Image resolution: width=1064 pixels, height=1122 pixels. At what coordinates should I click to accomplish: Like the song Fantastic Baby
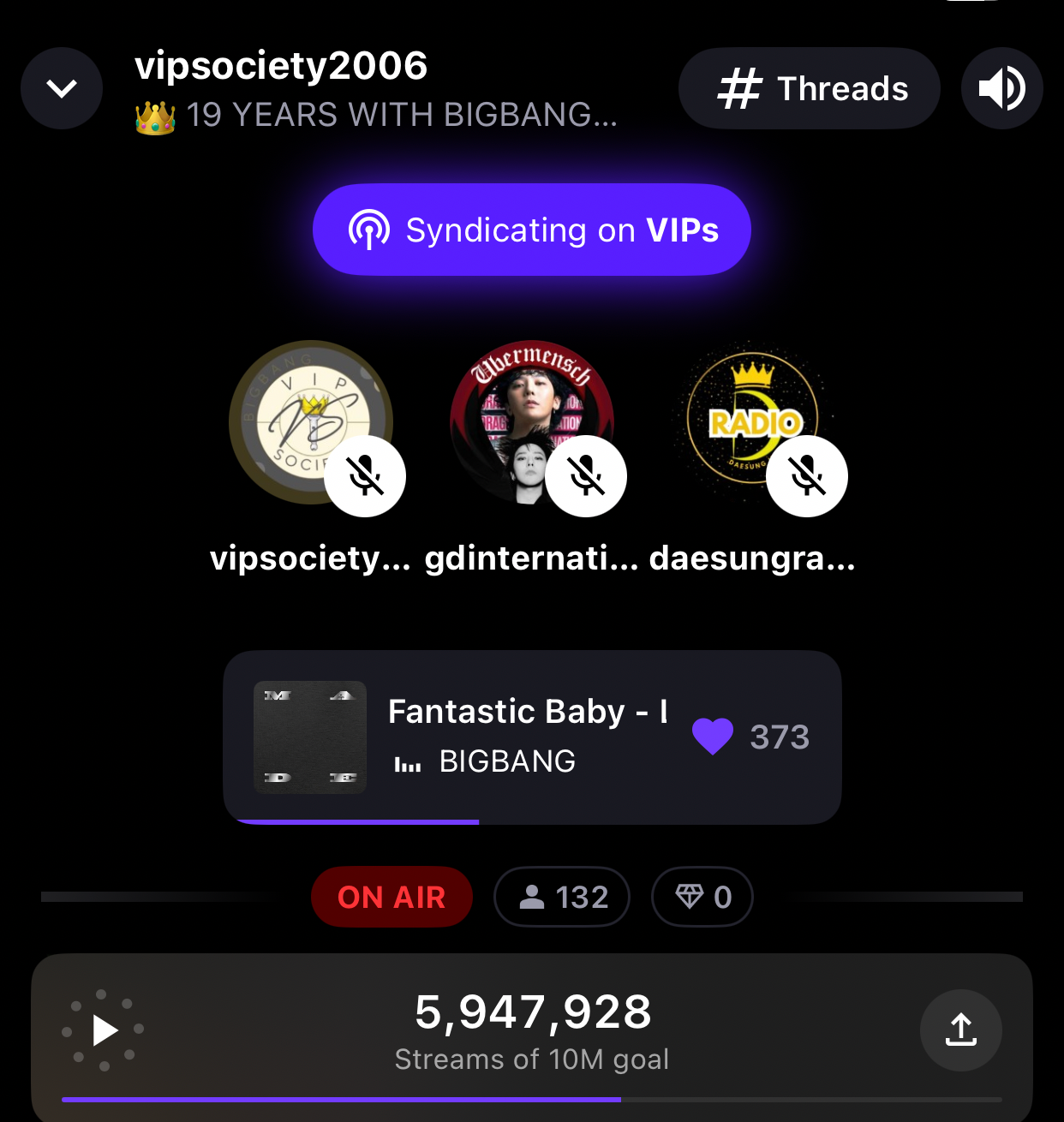[x=713, y=737]
